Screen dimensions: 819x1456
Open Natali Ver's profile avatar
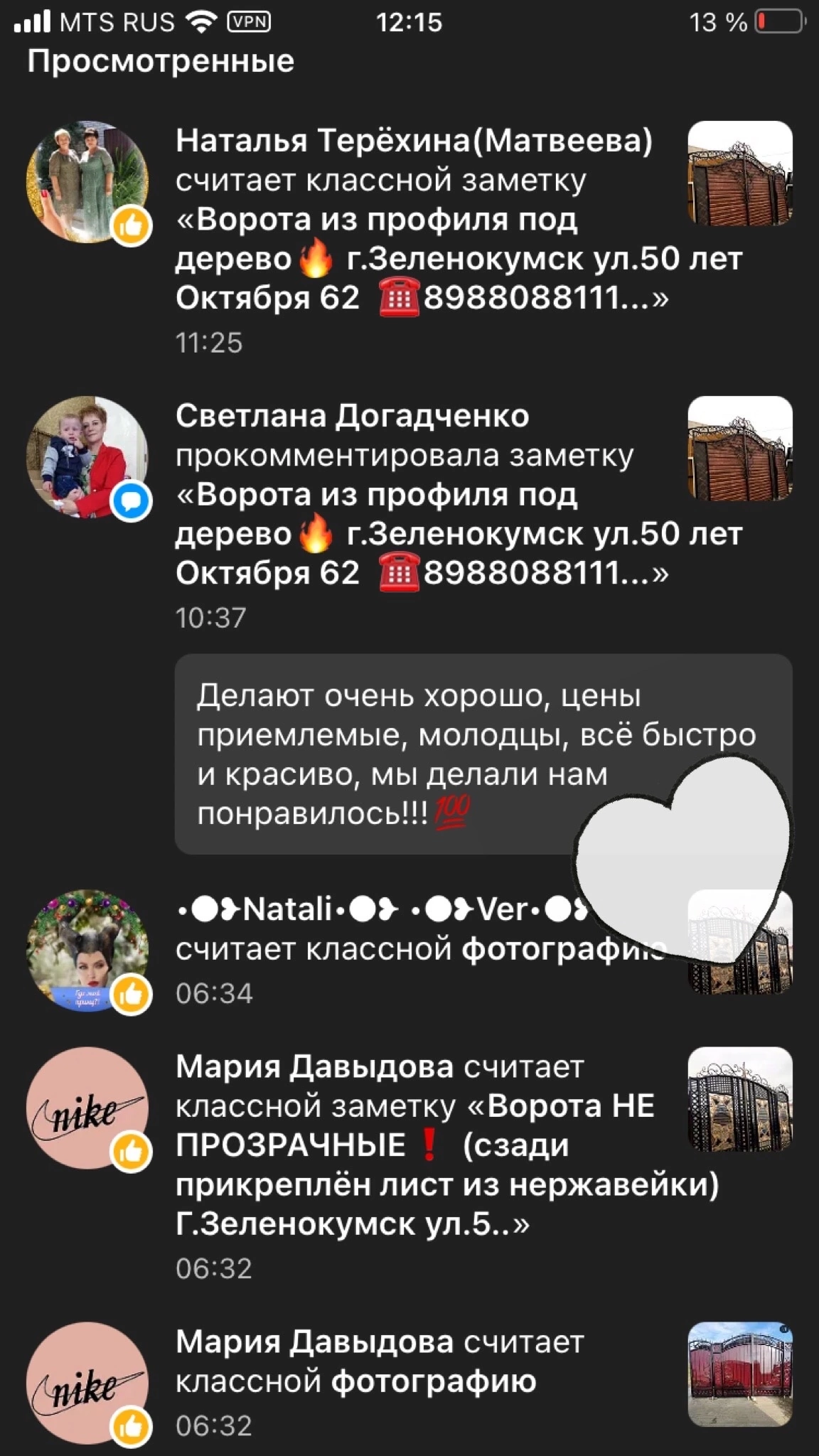click(87, 950)
